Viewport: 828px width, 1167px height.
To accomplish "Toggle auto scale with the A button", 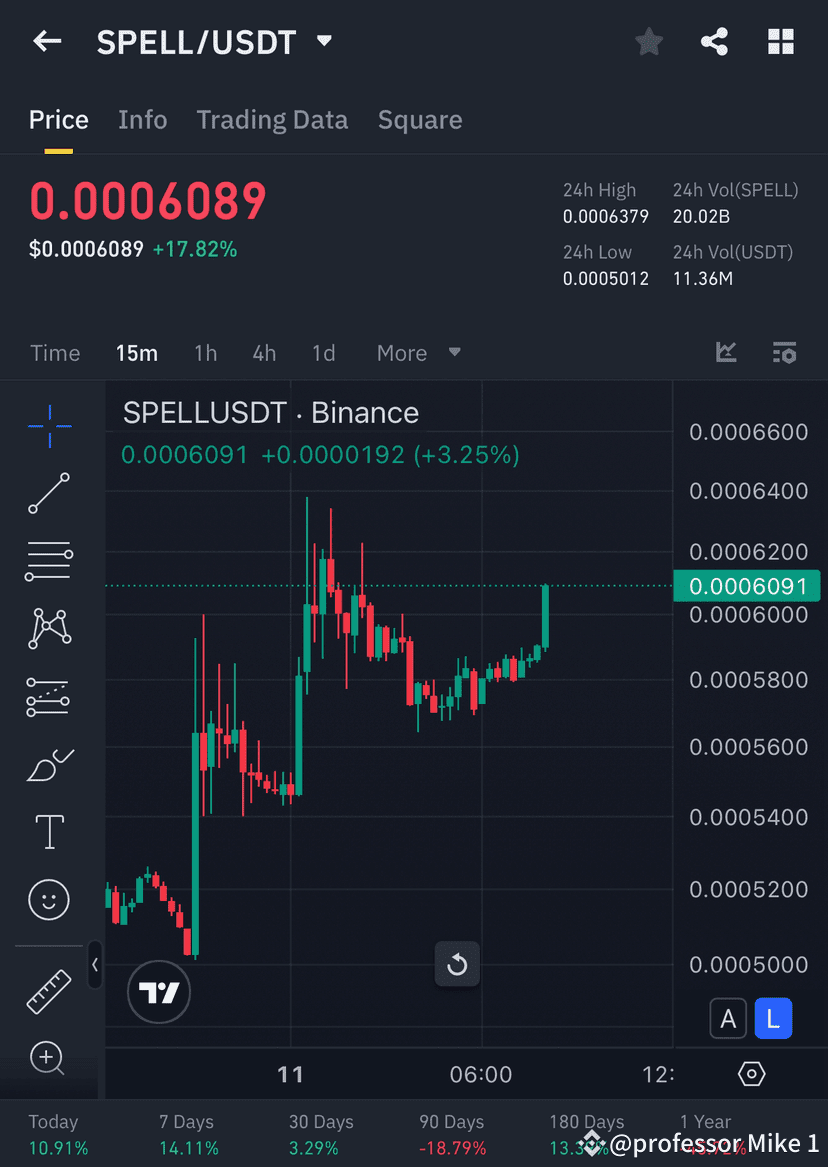I will click(728, 1018).
